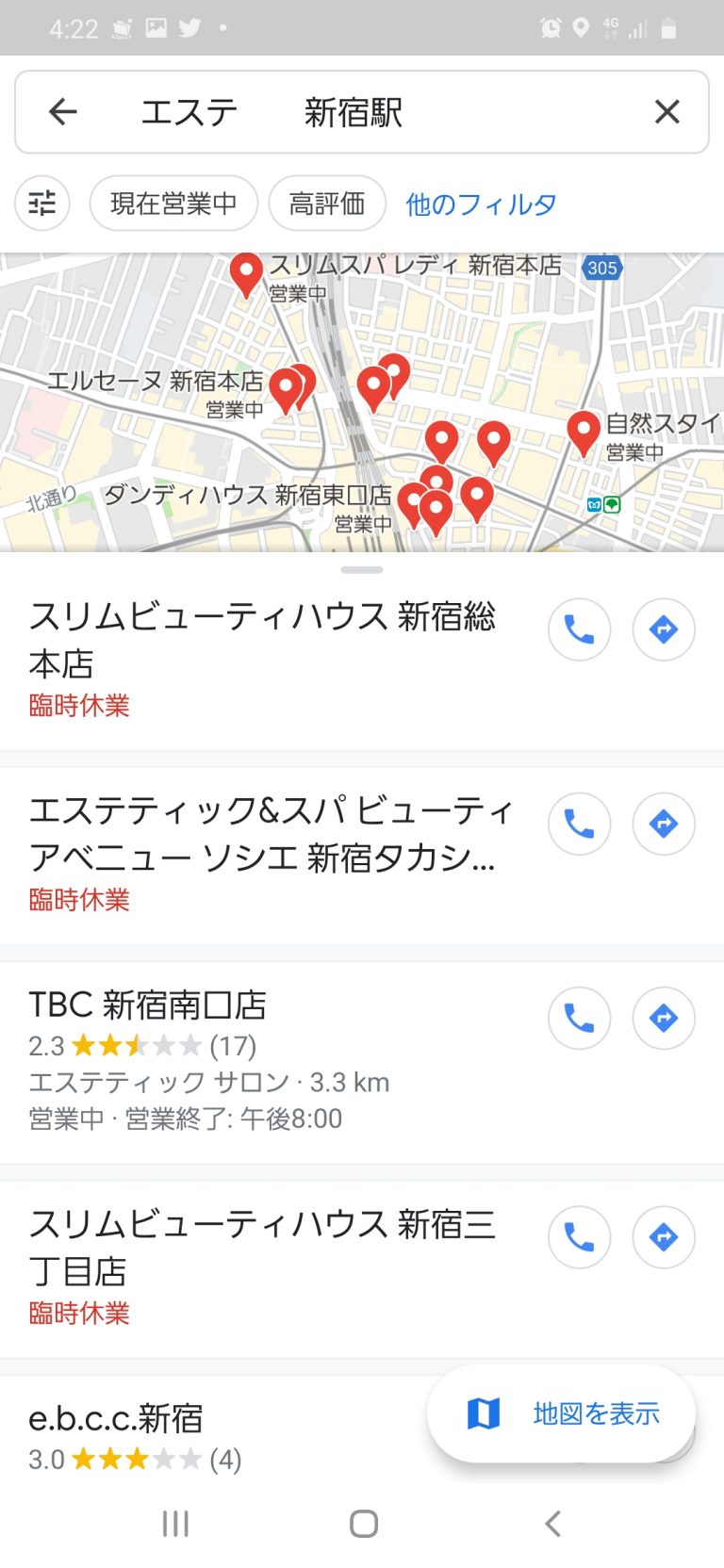This screenshot has height=1568, width=724.
Task: Clear the search query with X
Action: (x=667, y=112)
